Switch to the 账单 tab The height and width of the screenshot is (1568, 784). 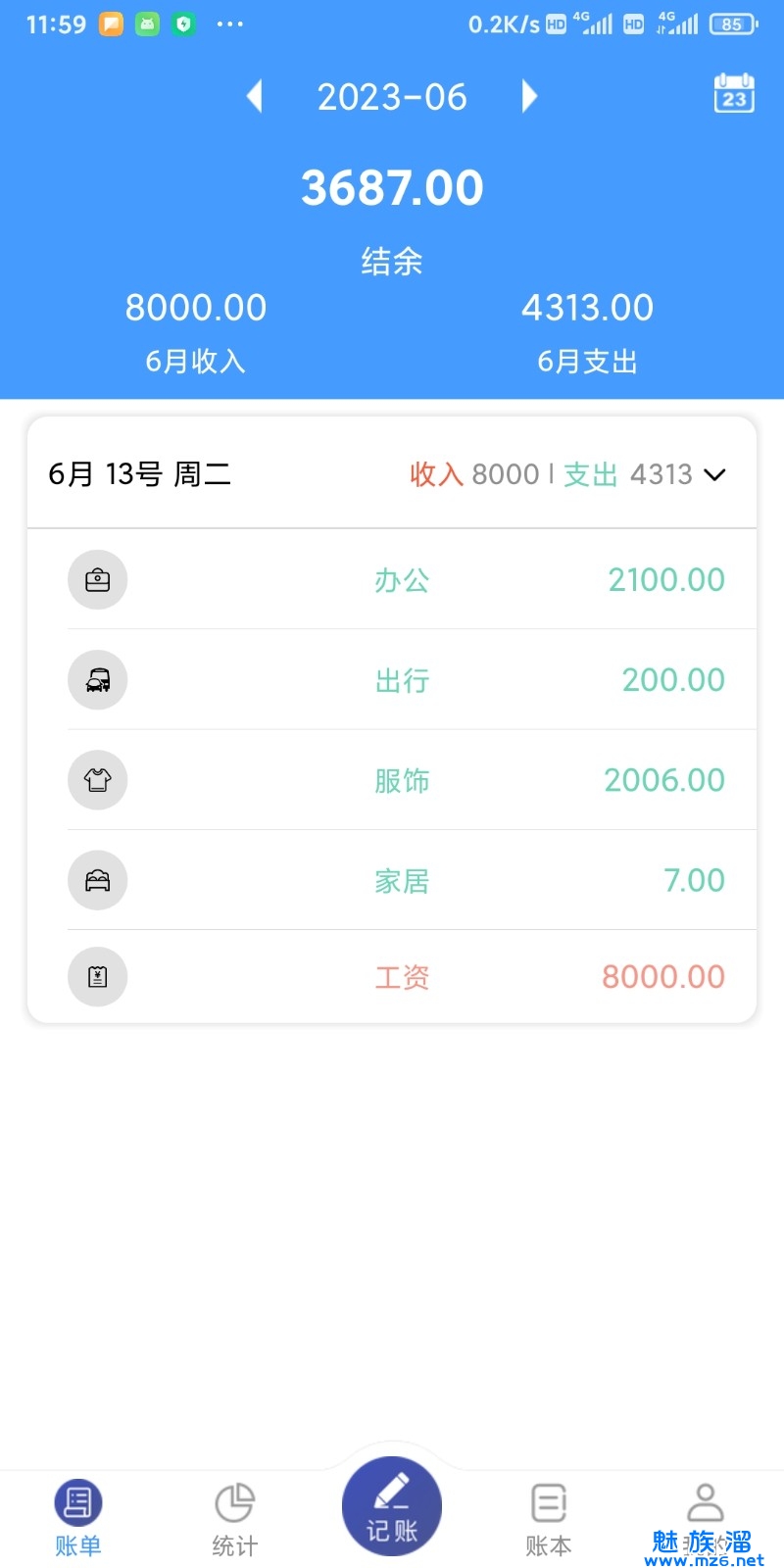78,1517
